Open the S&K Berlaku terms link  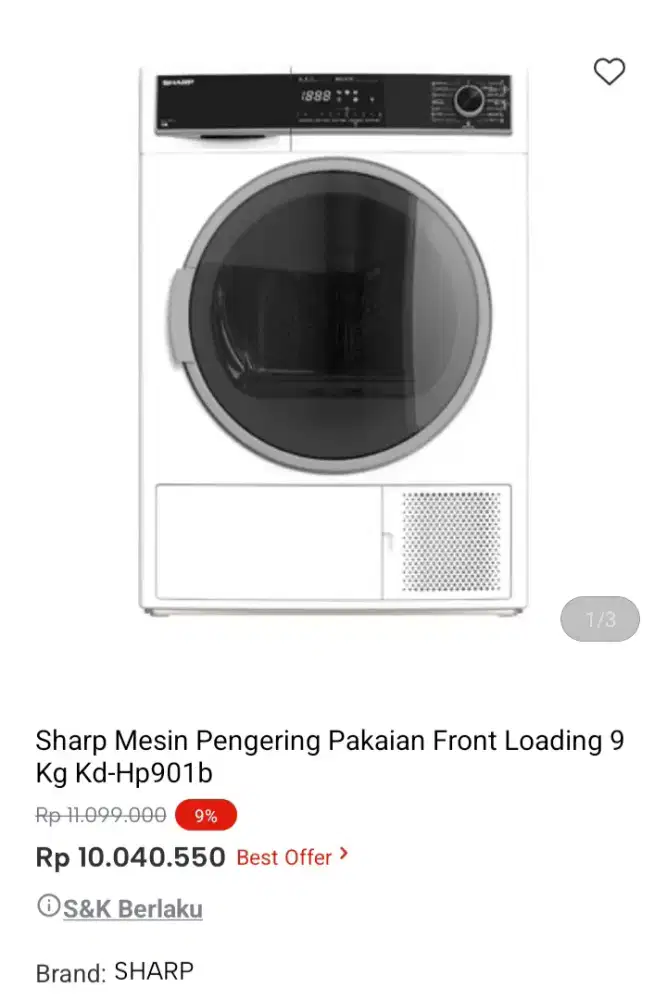click(x=132, y=909)
